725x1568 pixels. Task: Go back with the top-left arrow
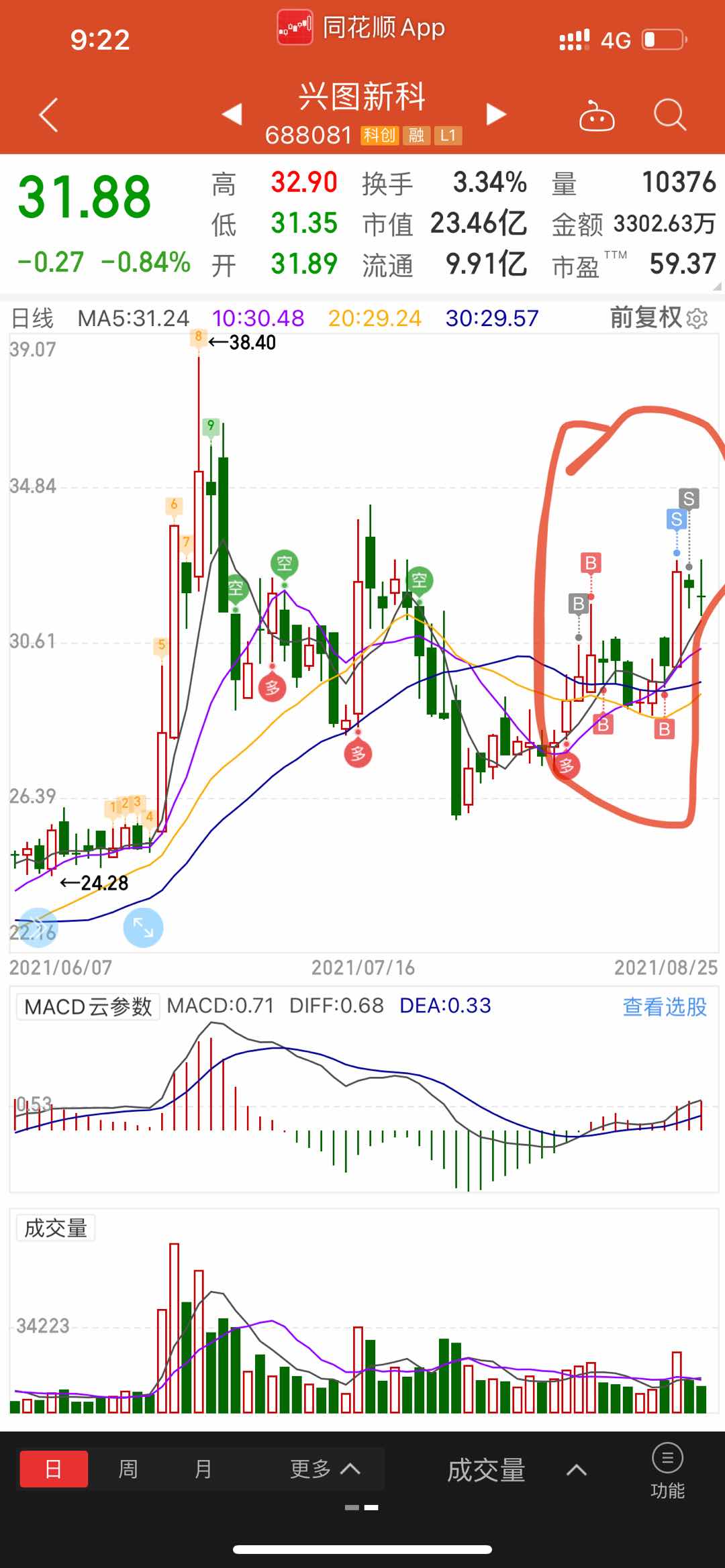[48, 115]
